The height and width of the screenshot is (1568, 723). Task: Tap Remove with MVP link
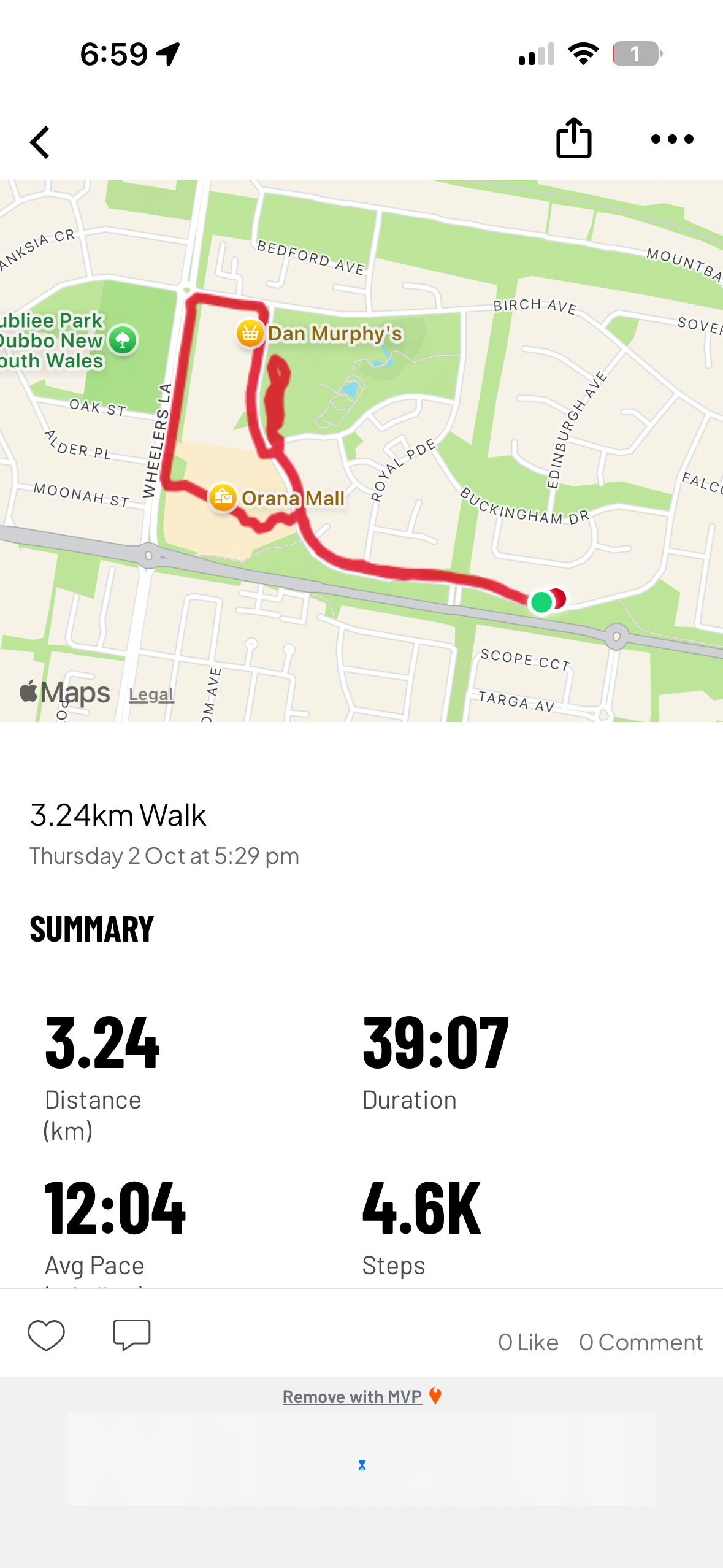click(x=352, y=1397)
